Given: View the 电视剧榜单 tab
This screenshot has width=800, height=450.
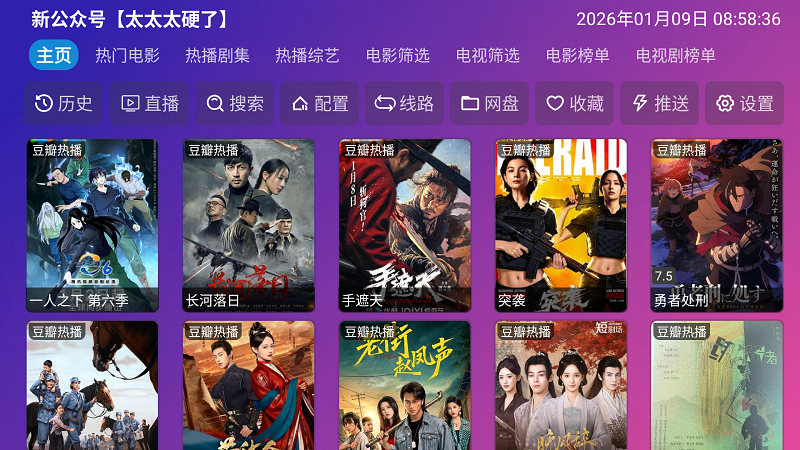Looking at the screenshot, I should pyautogui.click(x=675, y=55).
